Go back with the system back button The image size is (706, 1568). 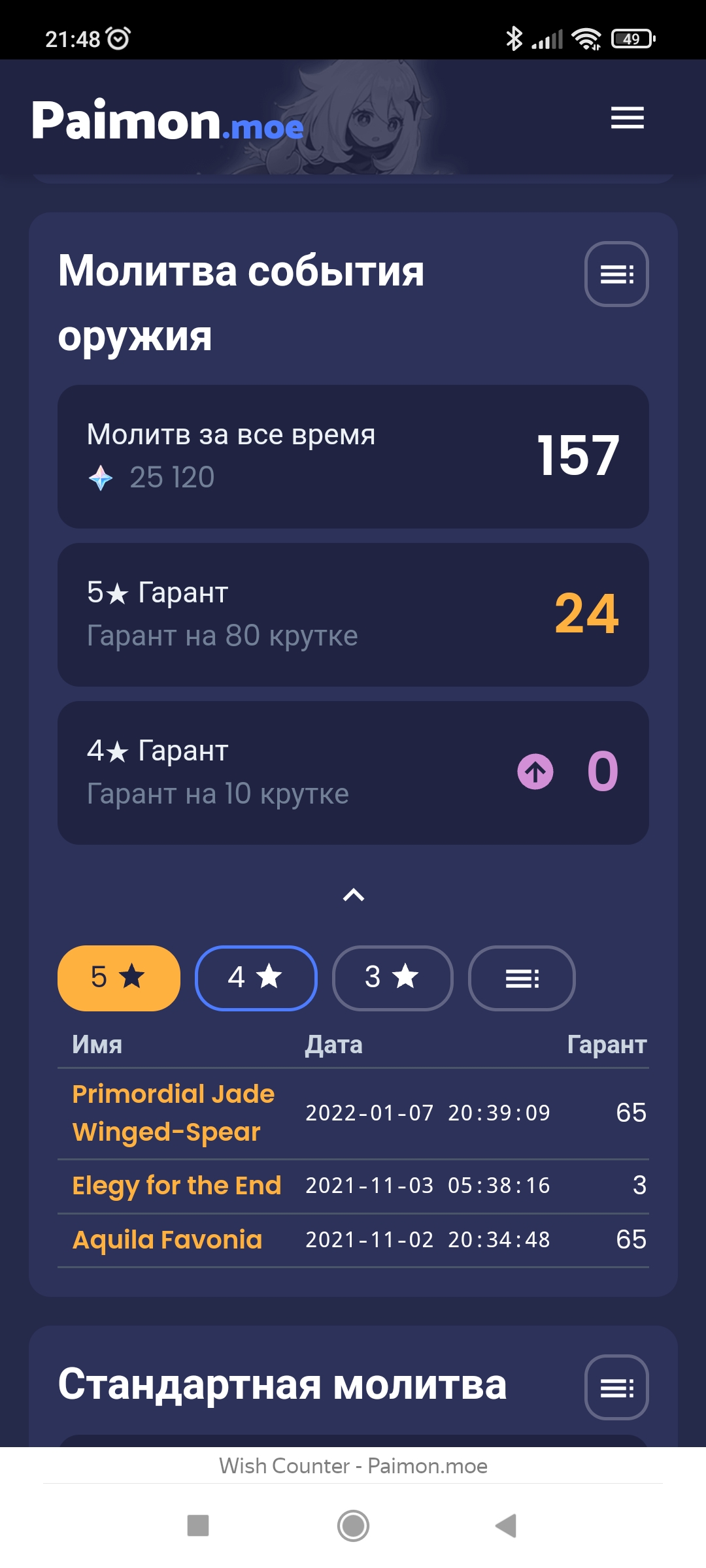click(506, 1526)
